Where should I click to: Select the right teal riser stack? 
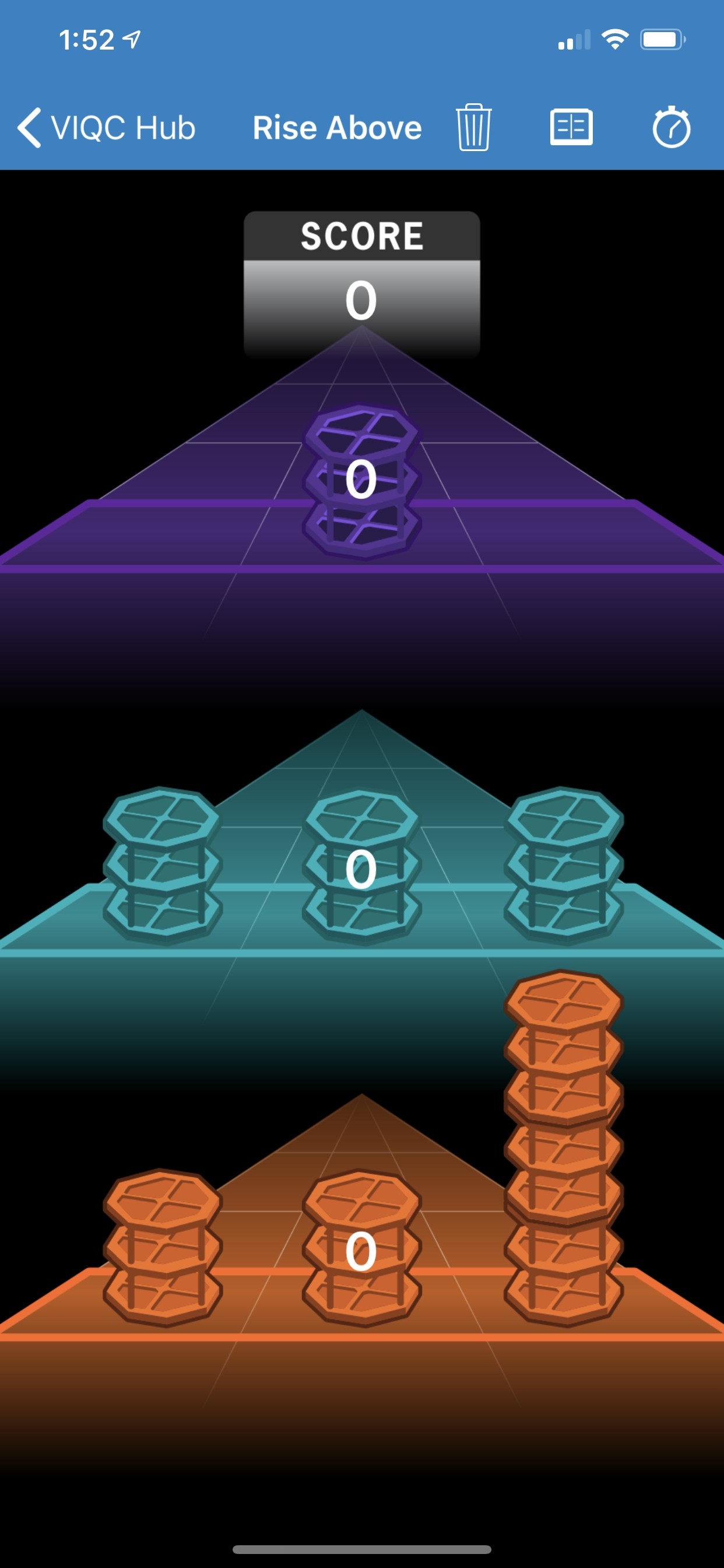tap(564, 866)
